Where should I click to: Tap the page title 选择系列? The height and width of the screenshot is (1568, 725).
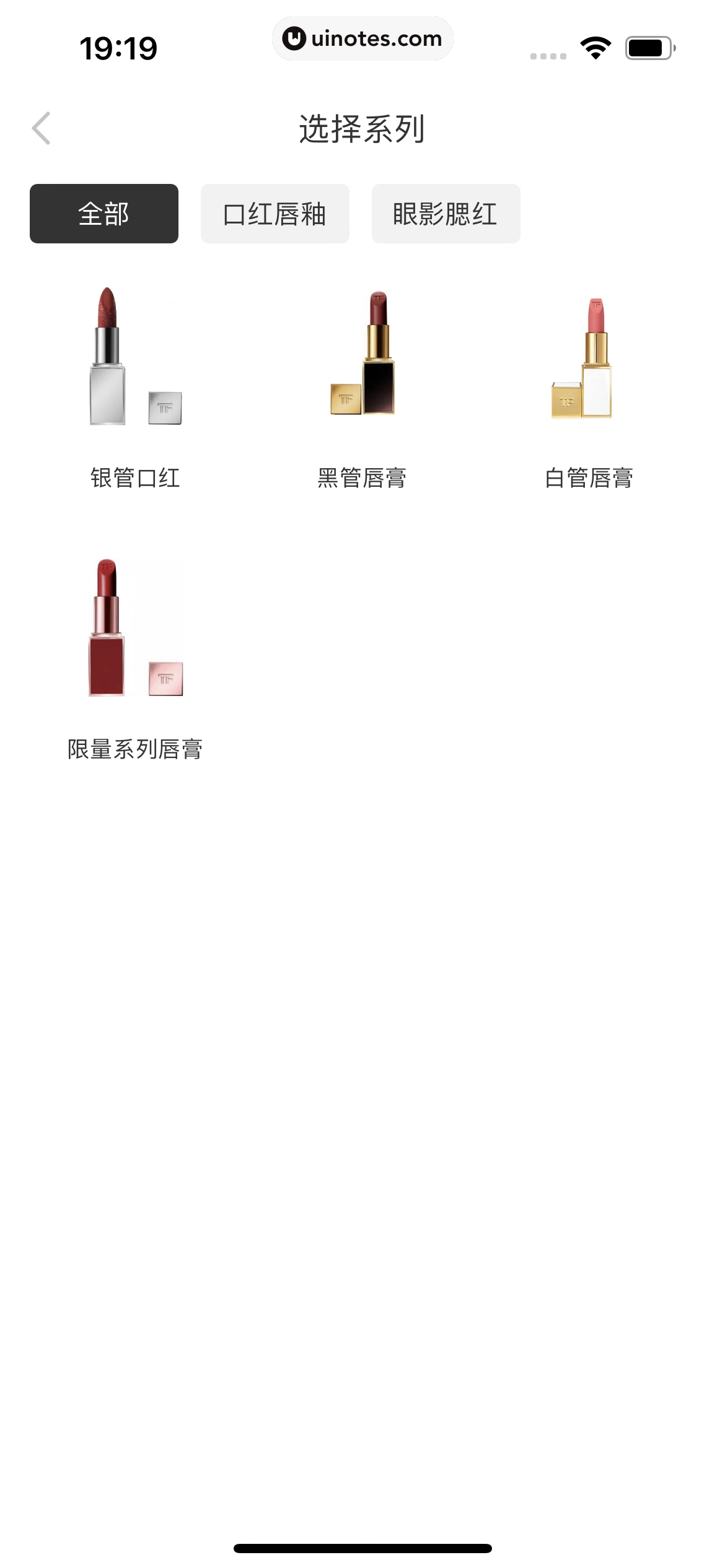(362, 128)
